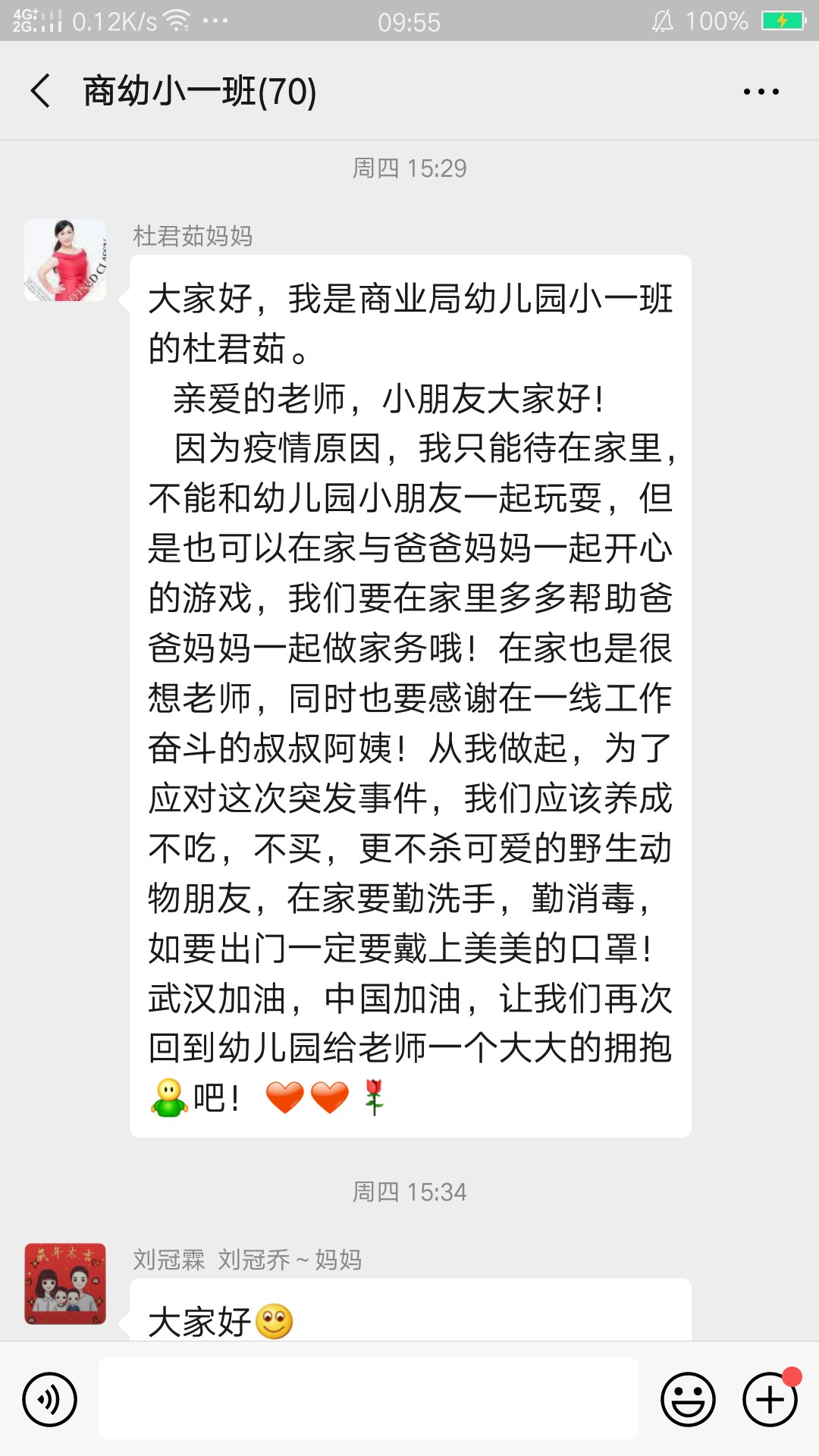Open the emoji picker

[x=688, y=1399]
